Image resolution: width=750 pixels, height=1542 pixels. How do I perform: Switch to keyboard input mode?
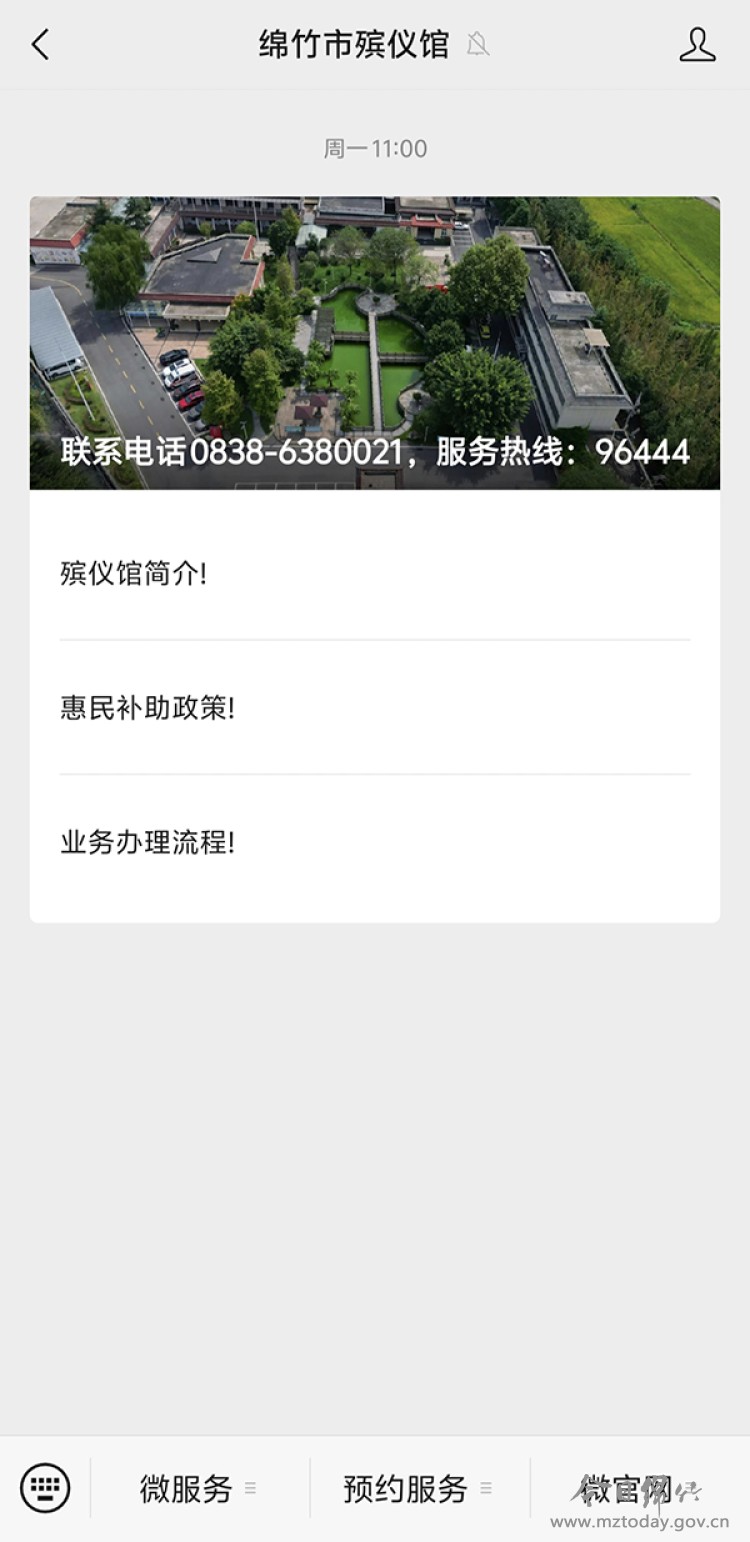(45, 1488)
